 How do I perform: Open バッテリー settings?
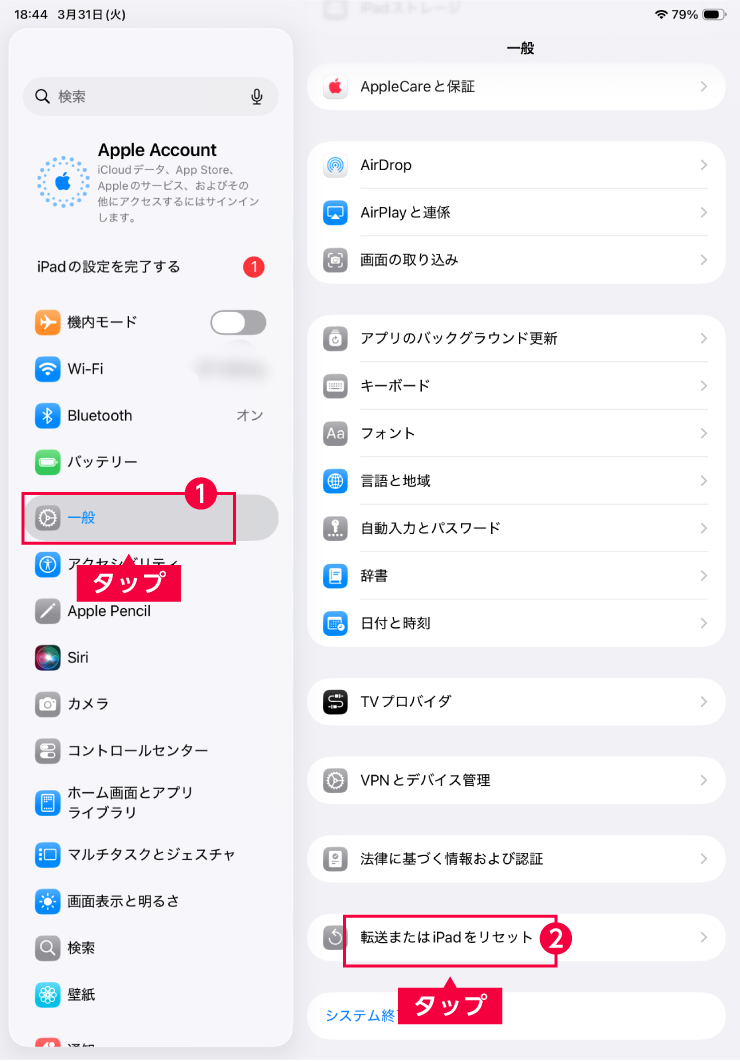click(x=150, y=462)
